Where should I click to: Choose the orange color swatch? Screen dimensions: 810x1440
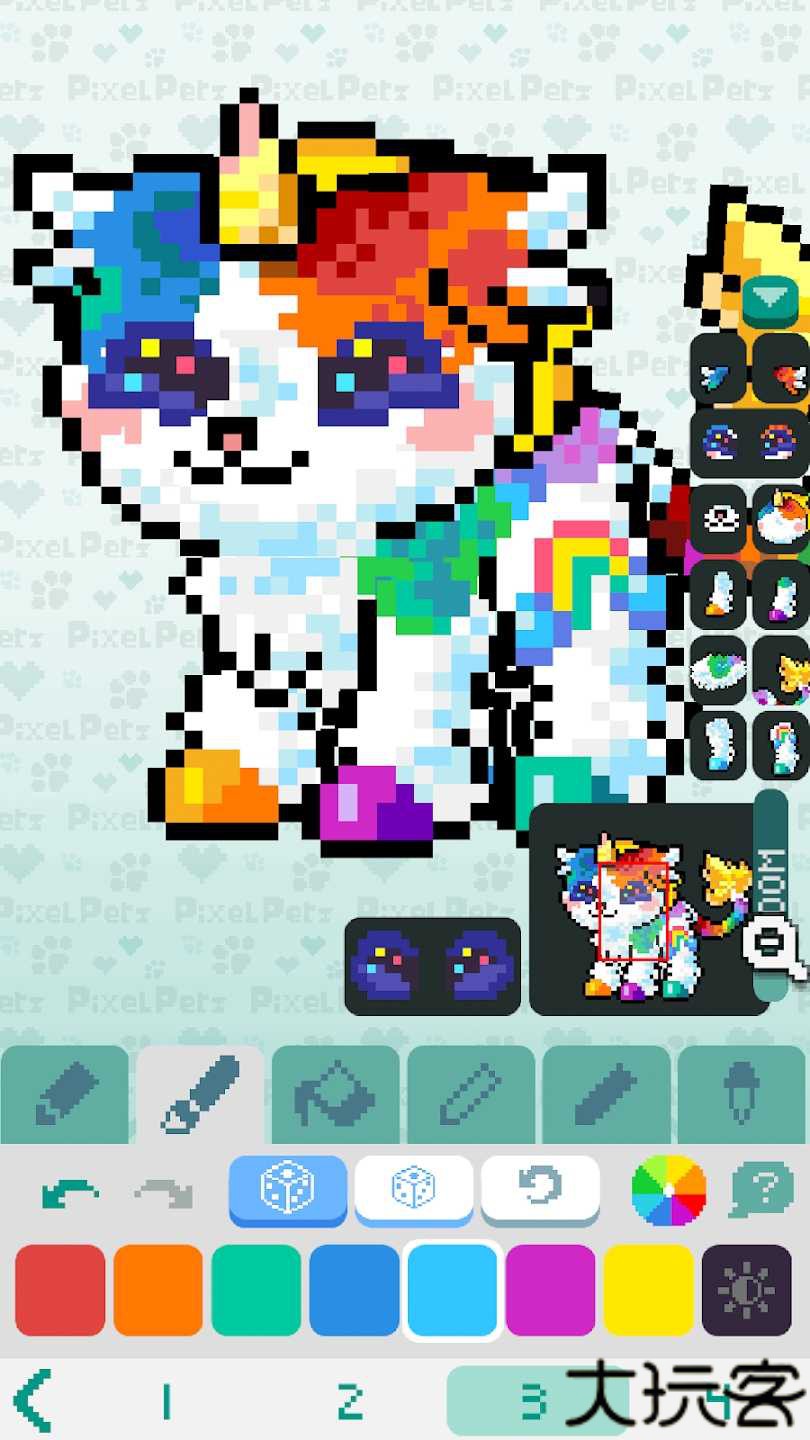coord(158,1290)
